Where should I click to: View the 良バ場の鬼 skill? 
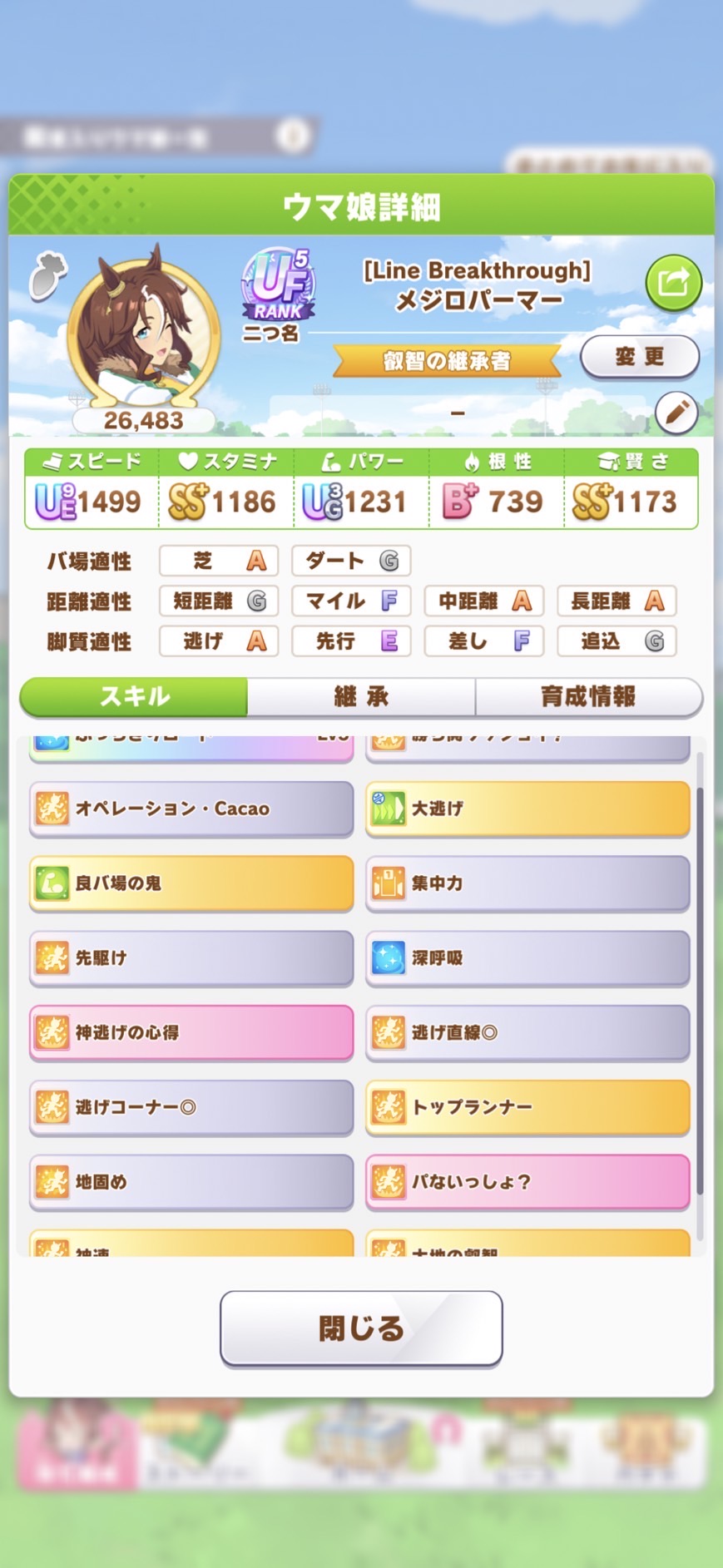click(x=191, y=883)
